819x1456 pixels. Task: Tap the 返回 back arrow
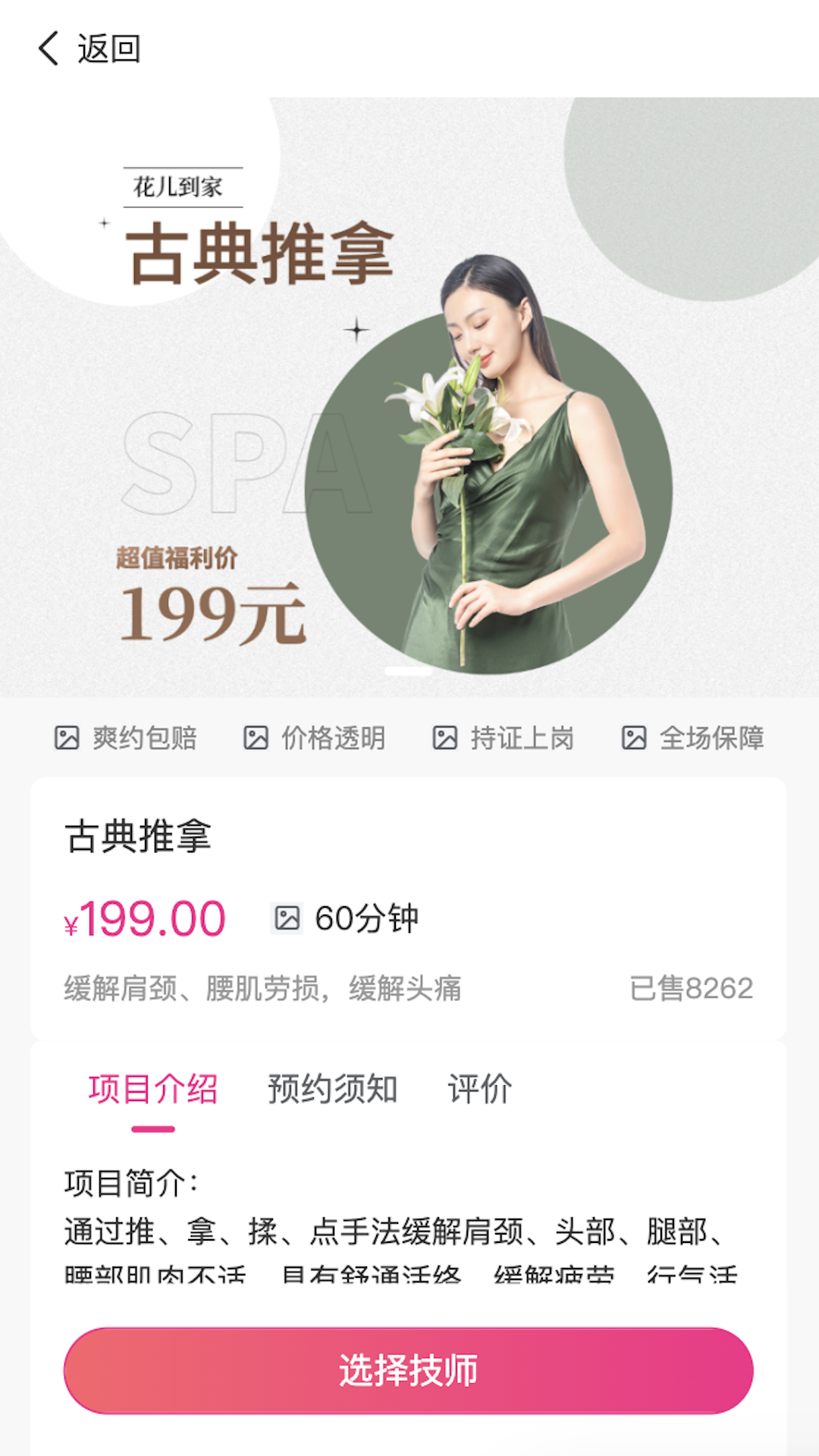click(50, 49)
